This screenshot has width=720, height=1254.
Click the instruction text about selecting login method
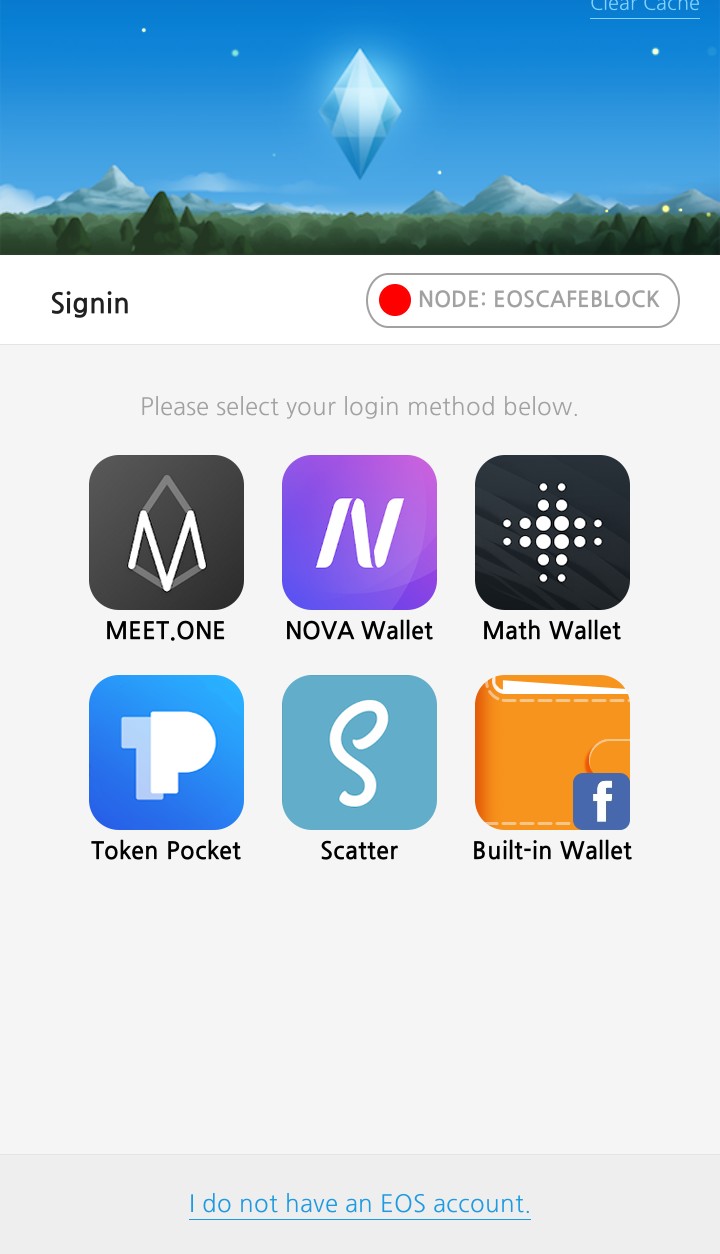pos(359,407)
